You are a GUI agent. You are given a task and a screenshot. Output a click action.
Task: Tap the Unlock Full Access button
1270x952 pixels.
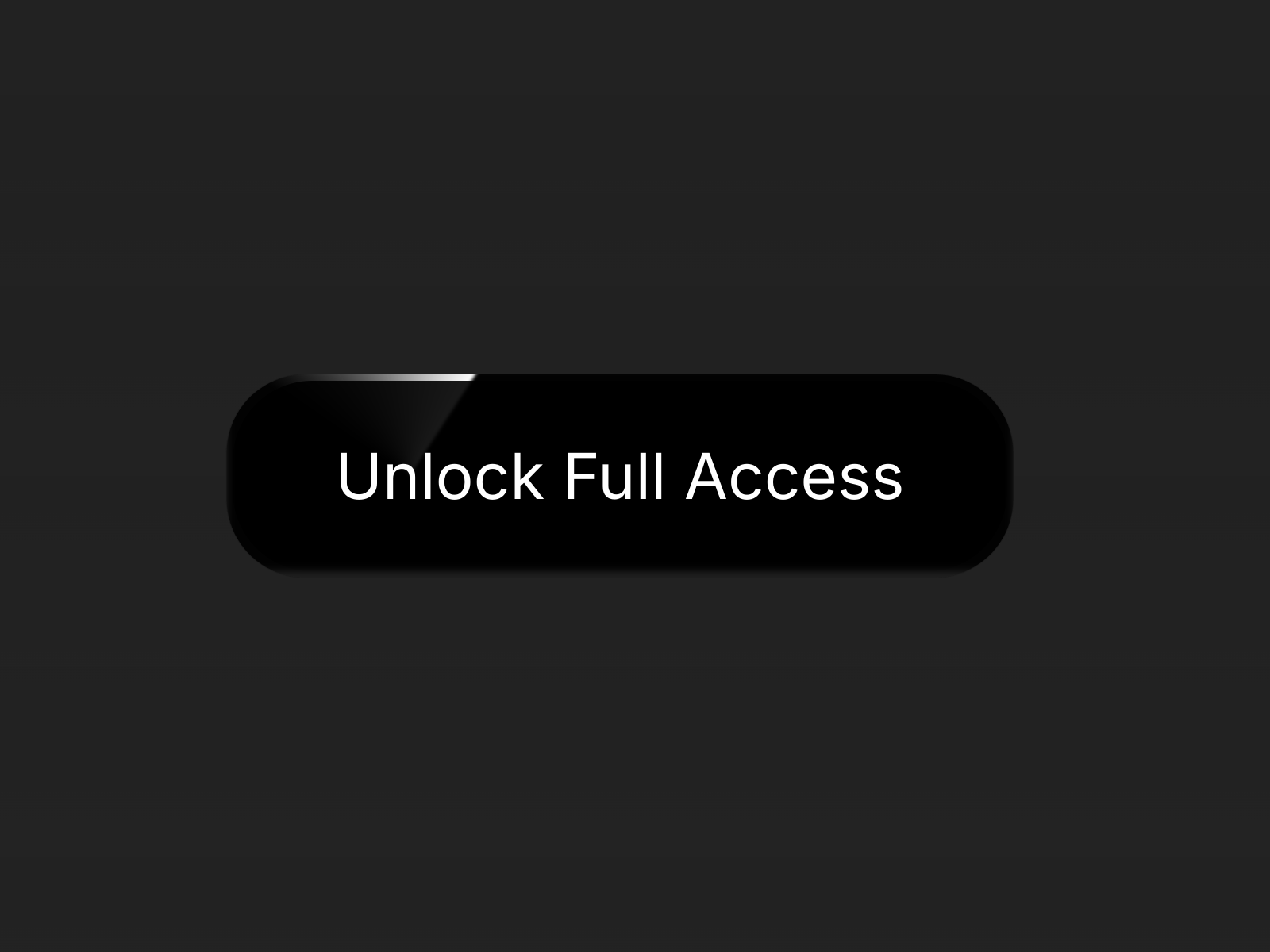[x=619, y=476]
